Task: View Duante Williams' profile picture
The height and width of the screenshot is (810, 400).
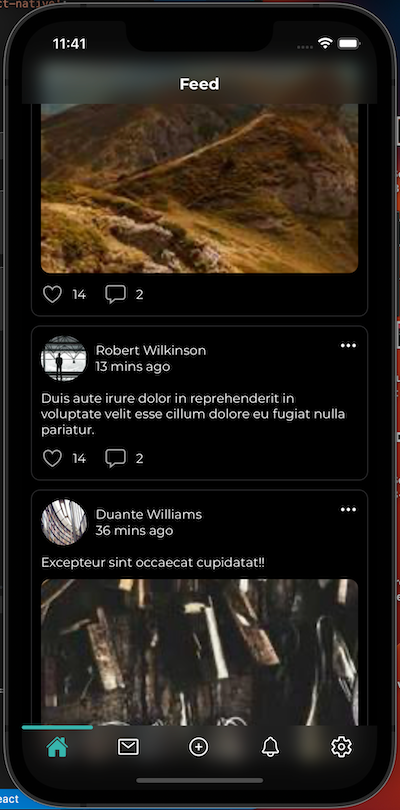Action: pos(64,522)
